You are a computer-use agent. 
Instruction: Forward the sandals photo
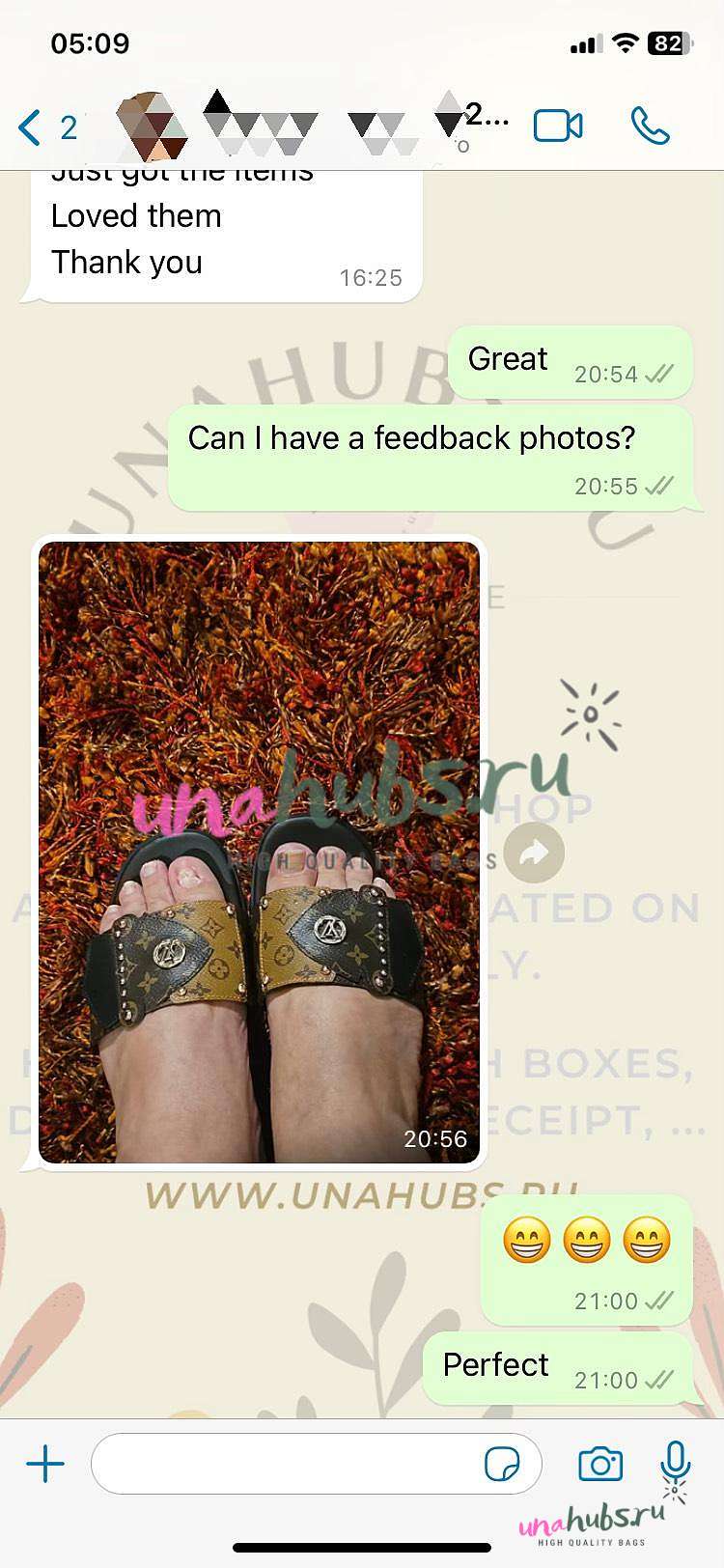(x=534, y=853)
